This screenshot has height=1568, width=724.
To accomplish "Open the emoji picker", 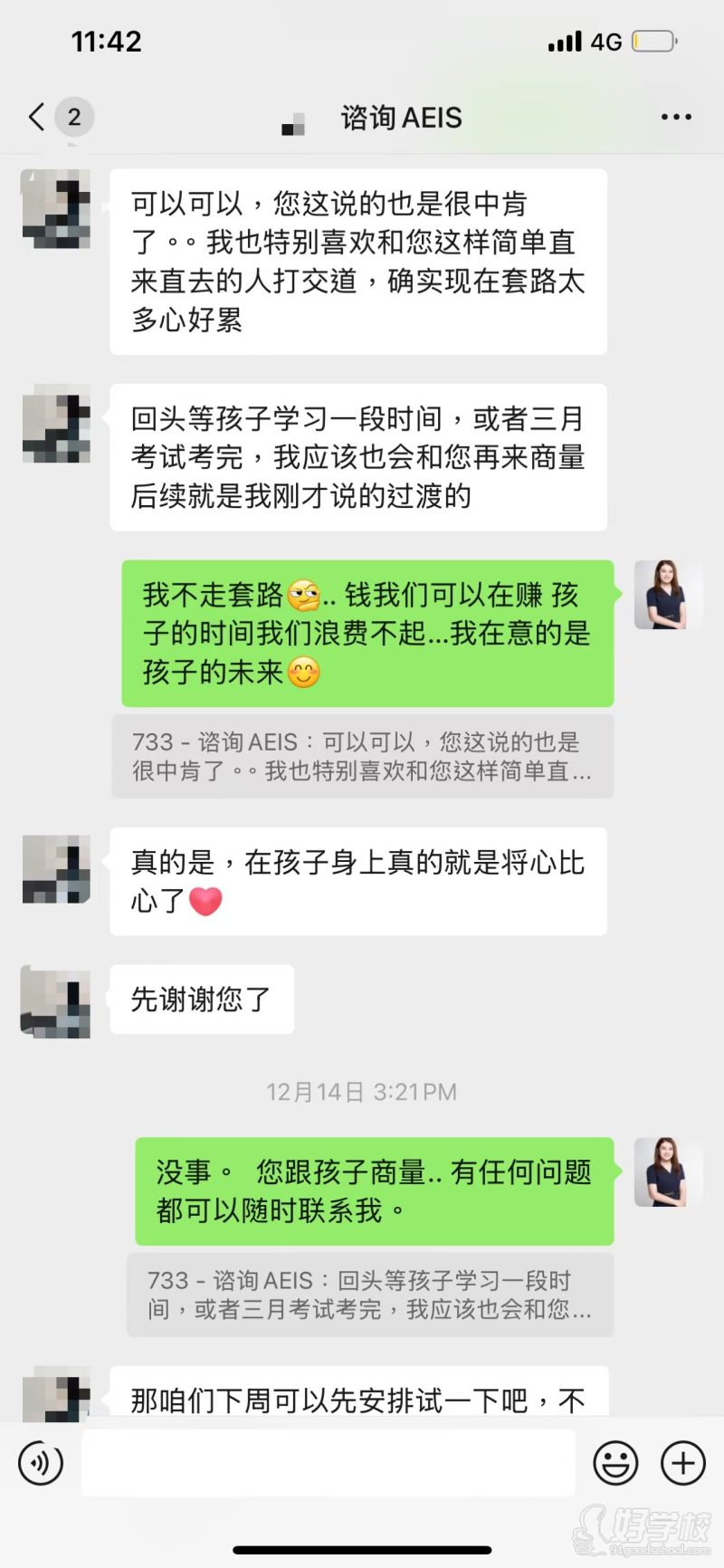I will pos(617,1462).
